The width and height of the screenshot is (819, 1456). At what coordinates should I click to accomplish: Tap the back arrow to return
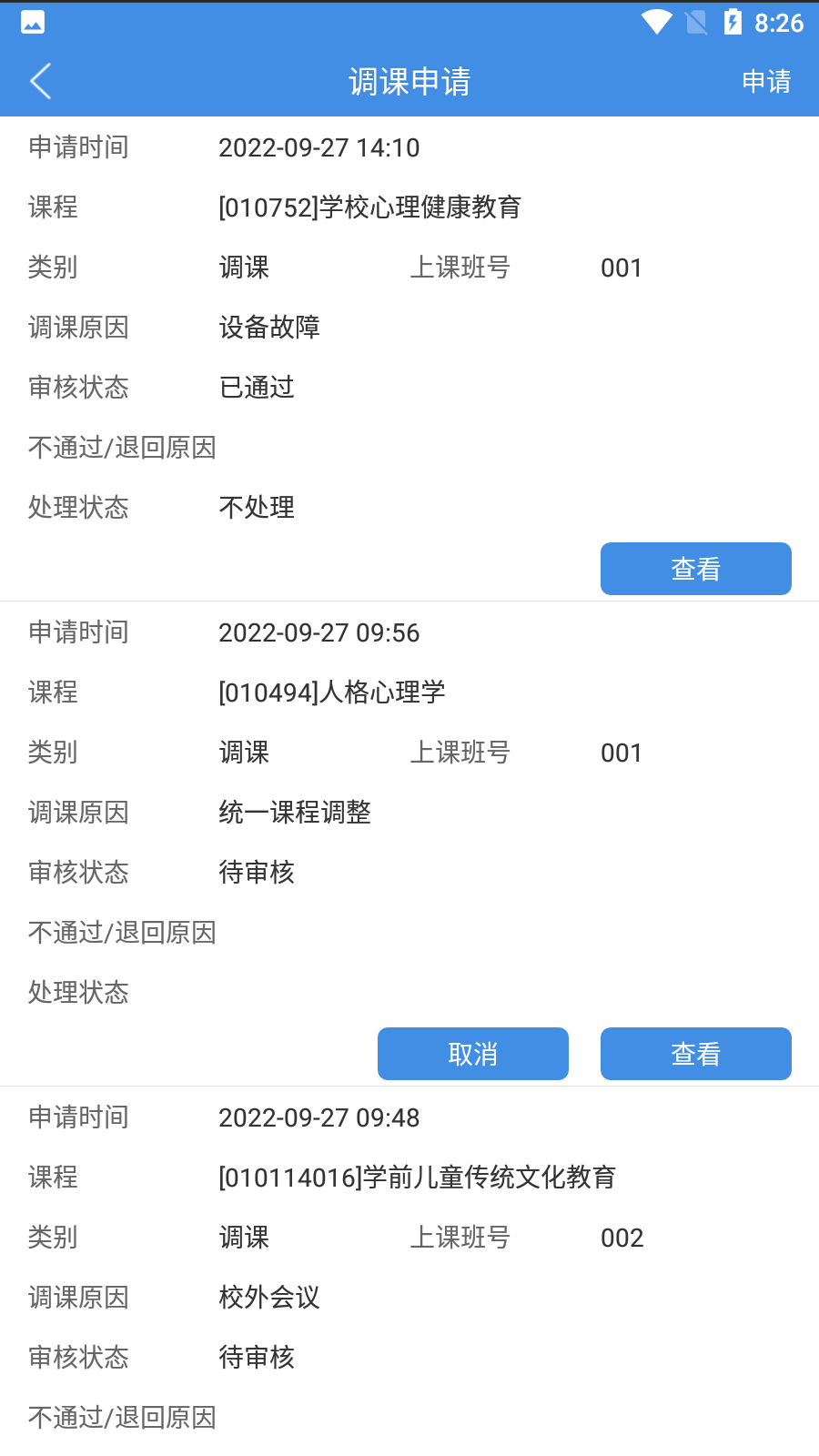click(40, 81)
